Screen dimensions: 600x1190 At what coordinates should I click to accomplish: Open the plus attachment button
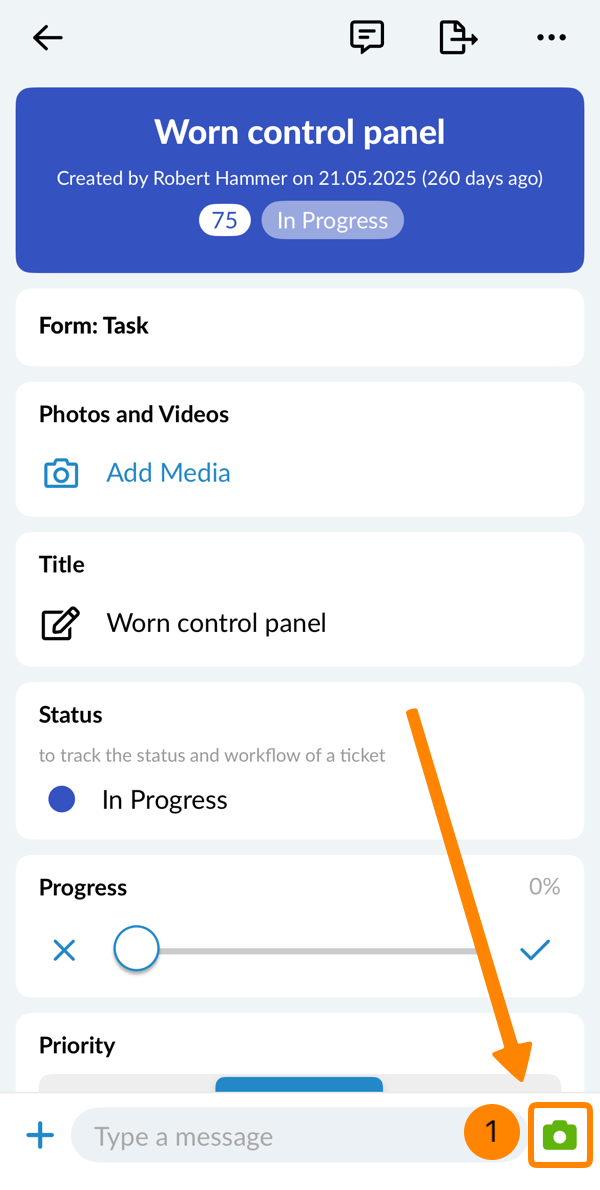(x=40, y=1136)
